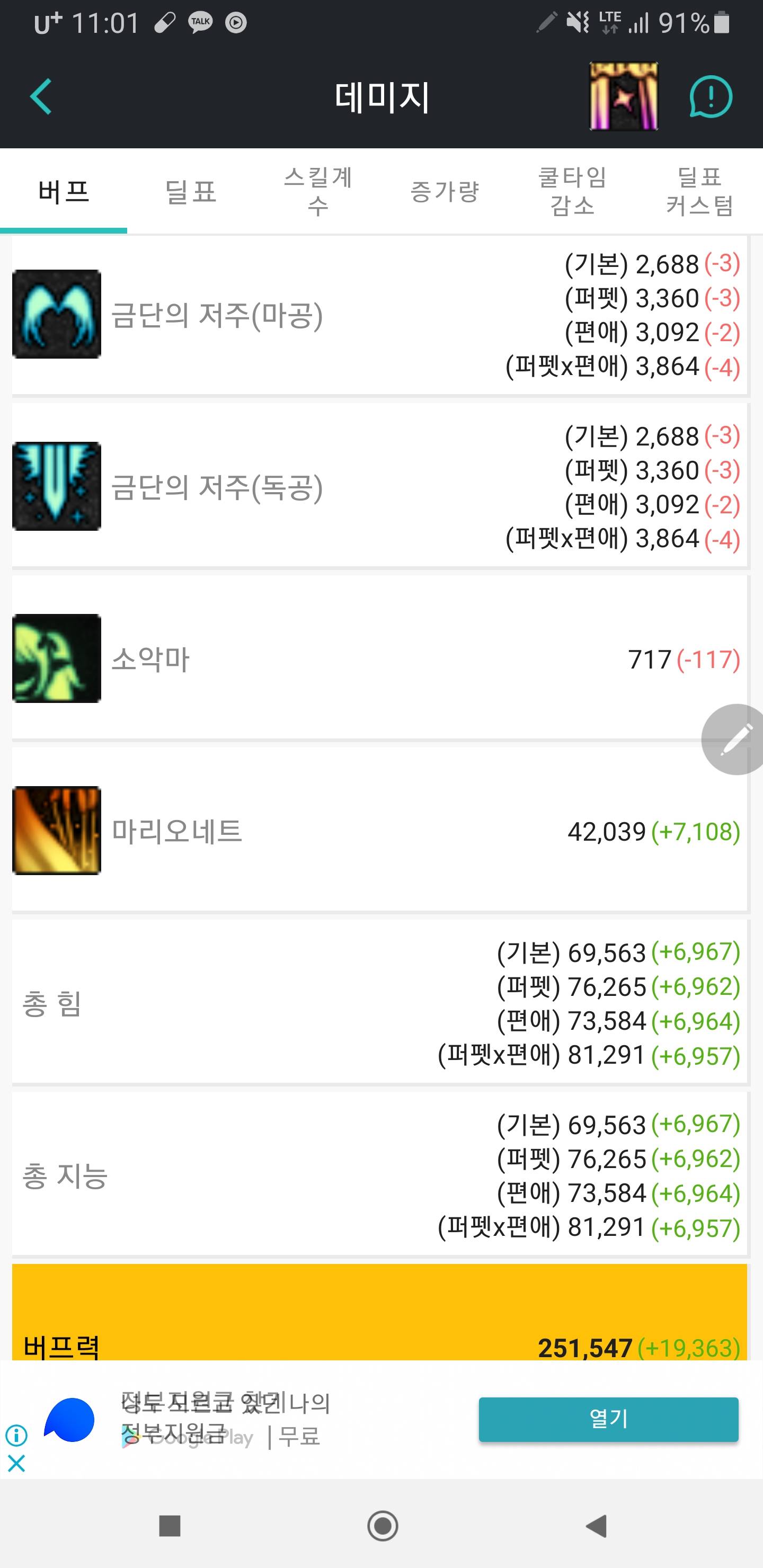The width and height of the screenshot is (763, 1568).
Task: Go back using the top-left arrow
Action: pos(41,97)
